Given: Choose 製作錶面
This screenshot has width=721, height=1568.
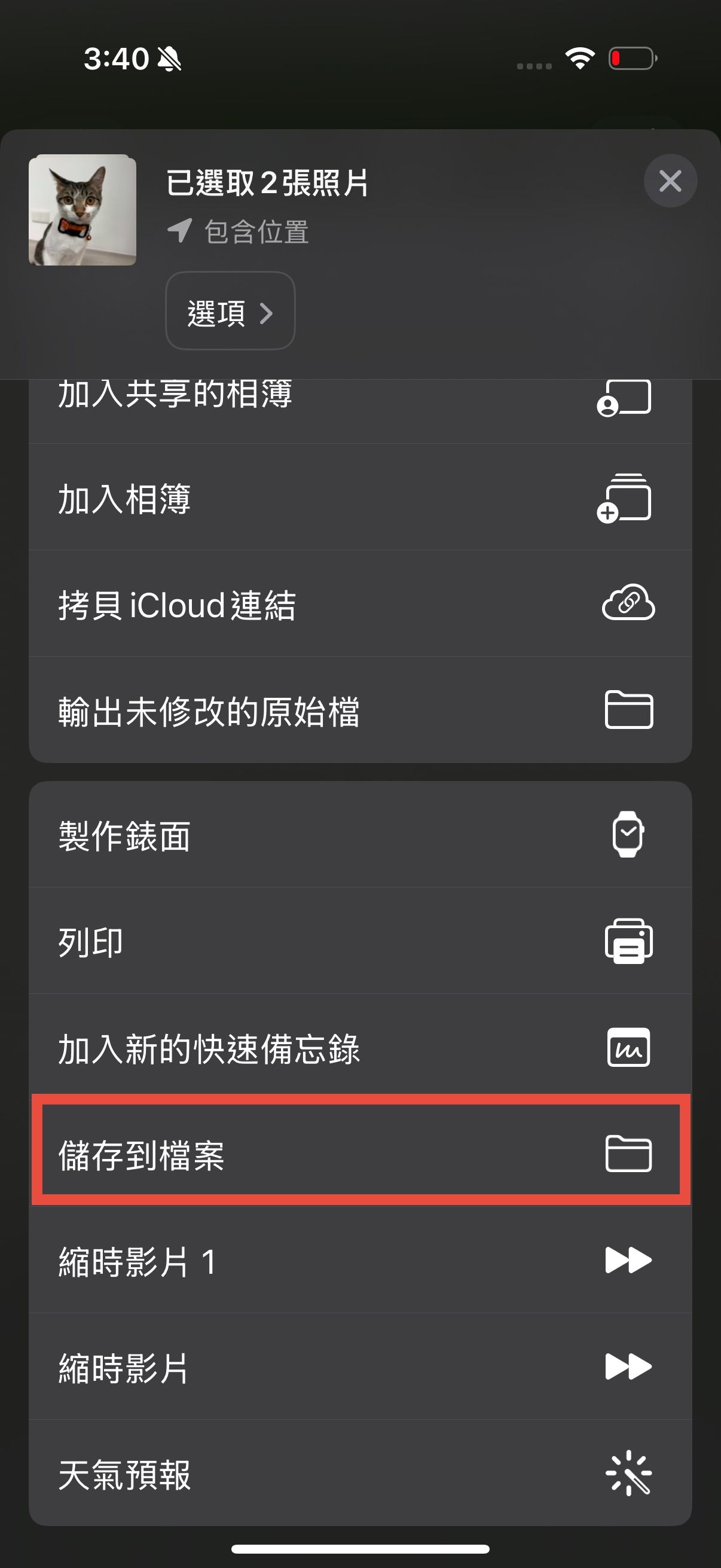Looking at the screenshot, I should pos(359,834).
